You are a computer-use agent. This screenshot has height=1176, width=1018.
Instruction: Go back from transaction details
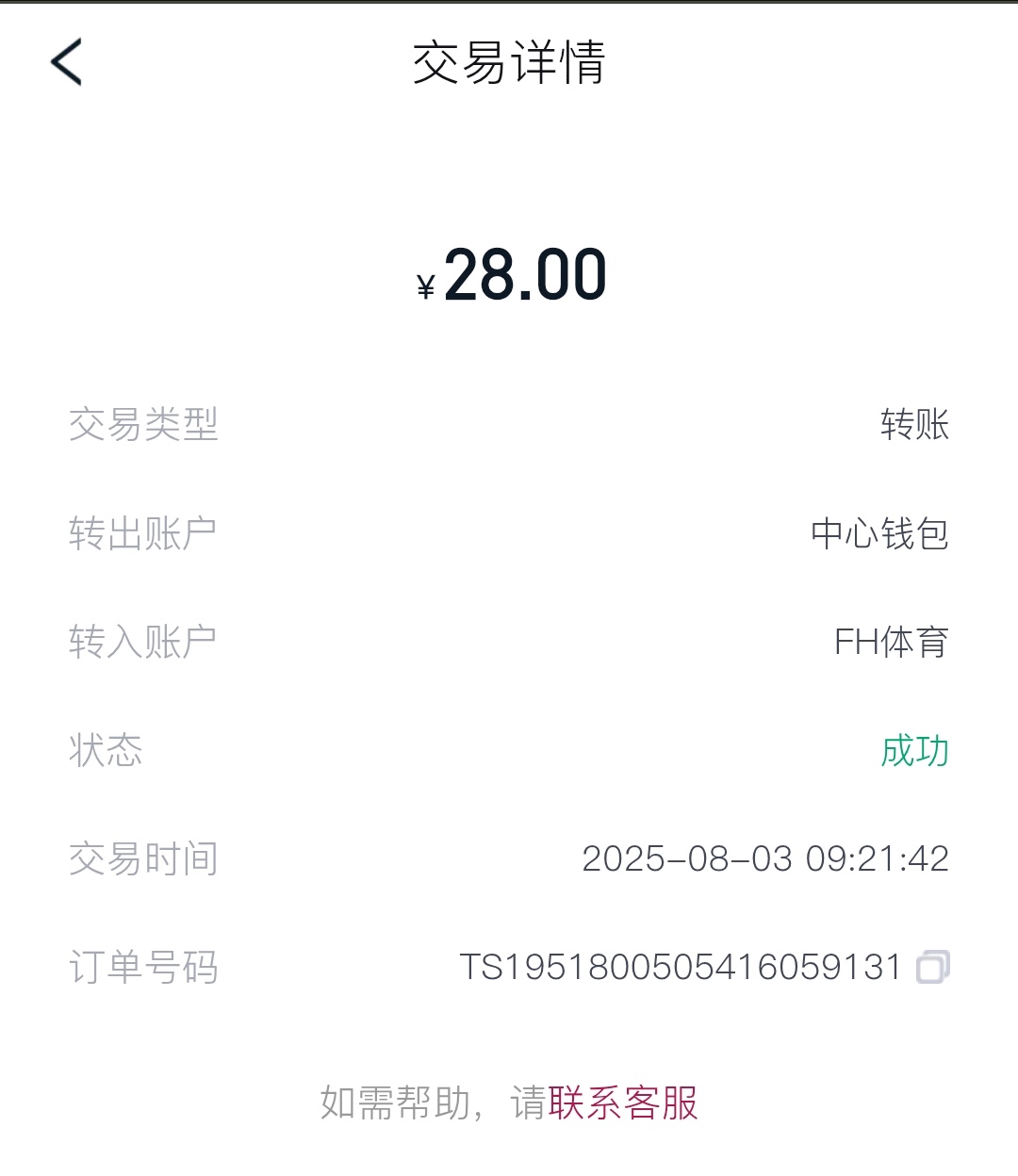(x=67, y=62)
